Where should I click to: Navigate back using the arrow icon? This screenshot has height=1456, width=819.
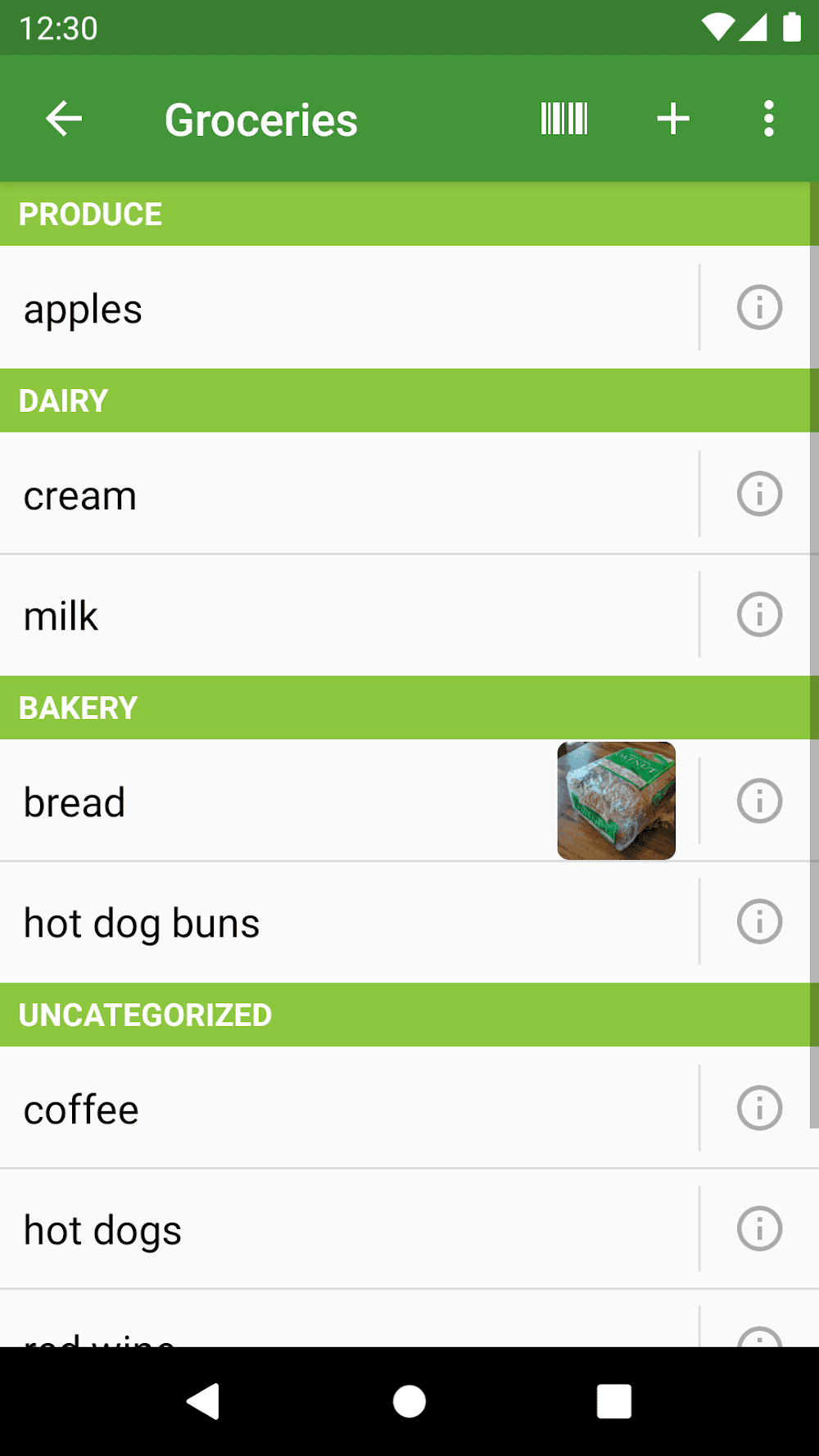62,118
